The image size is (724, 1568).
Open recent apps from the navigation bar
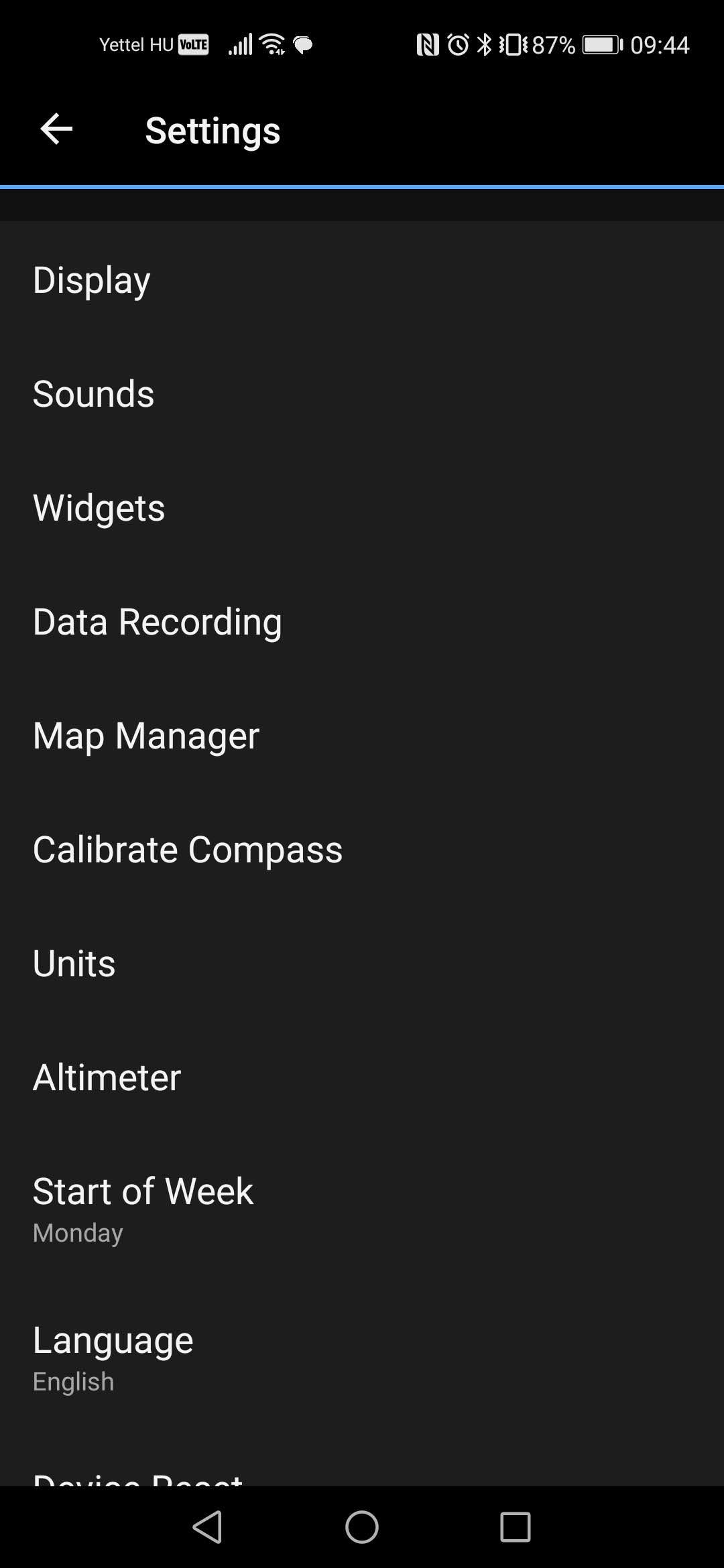click(x=515, y=1527)
